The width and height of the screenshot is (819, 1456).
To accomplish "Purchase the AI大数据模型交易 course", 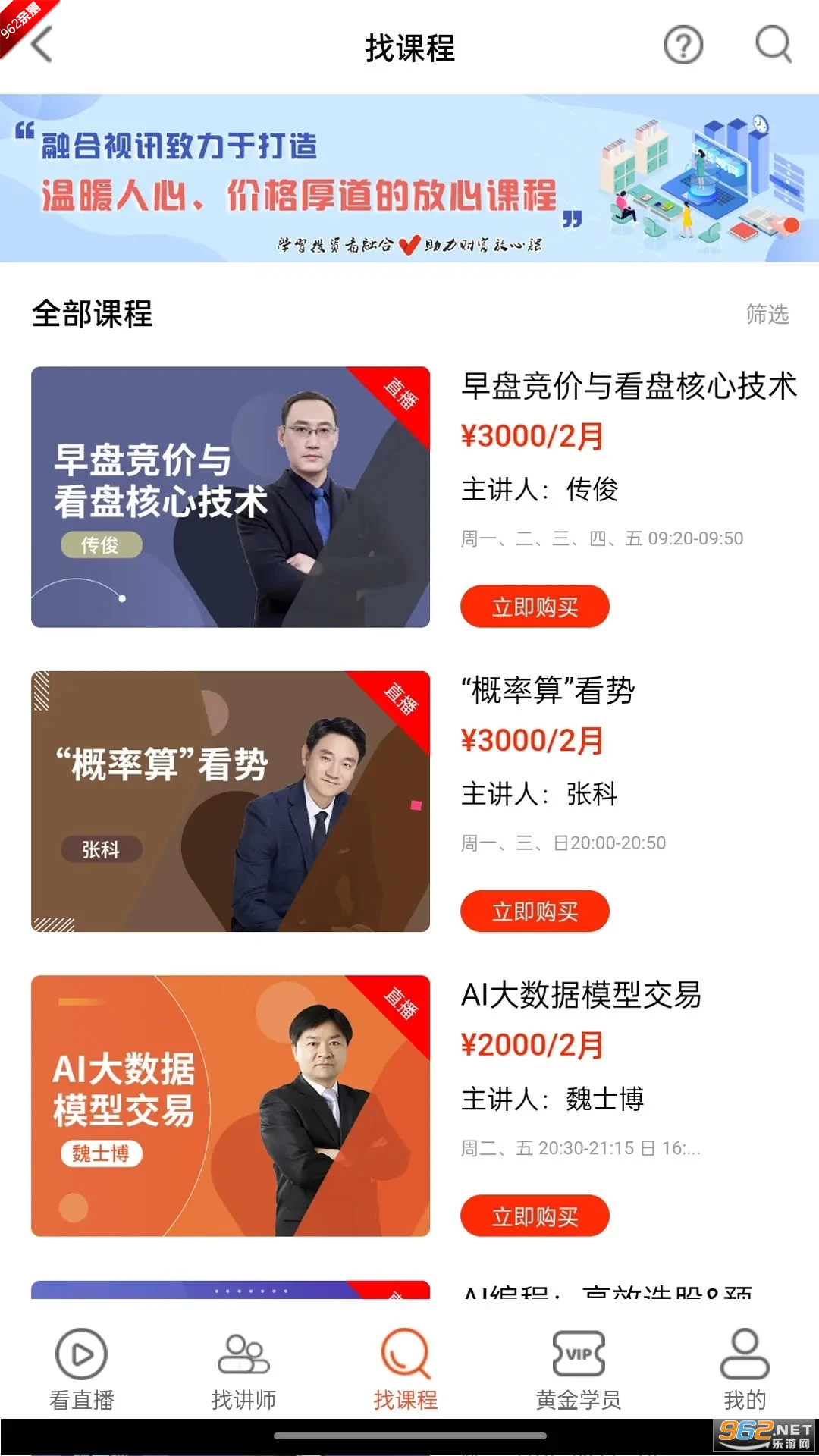I will (x=535, y=1216).
